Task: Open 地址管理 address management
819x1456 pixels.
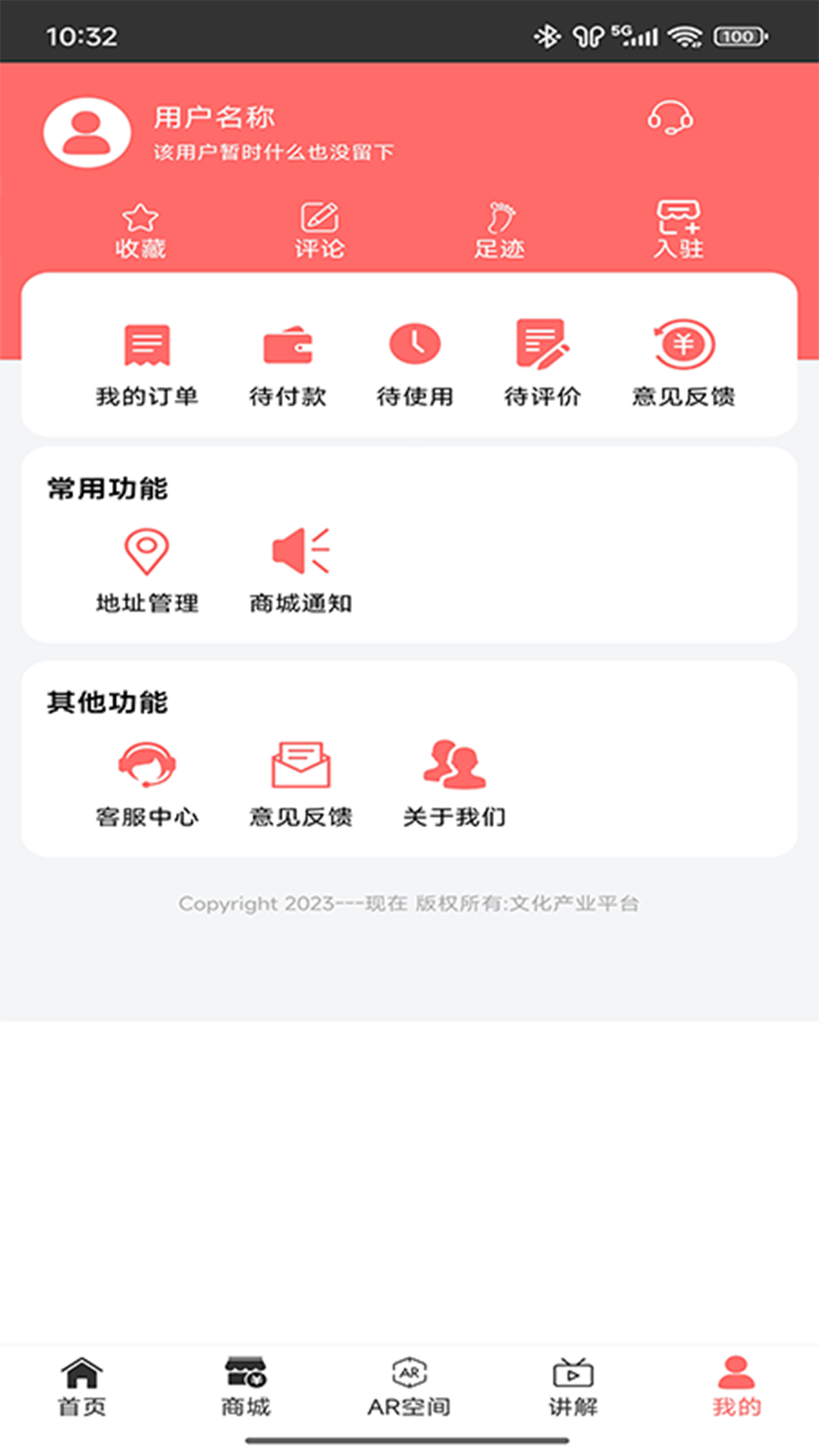Action: point(147,570)
